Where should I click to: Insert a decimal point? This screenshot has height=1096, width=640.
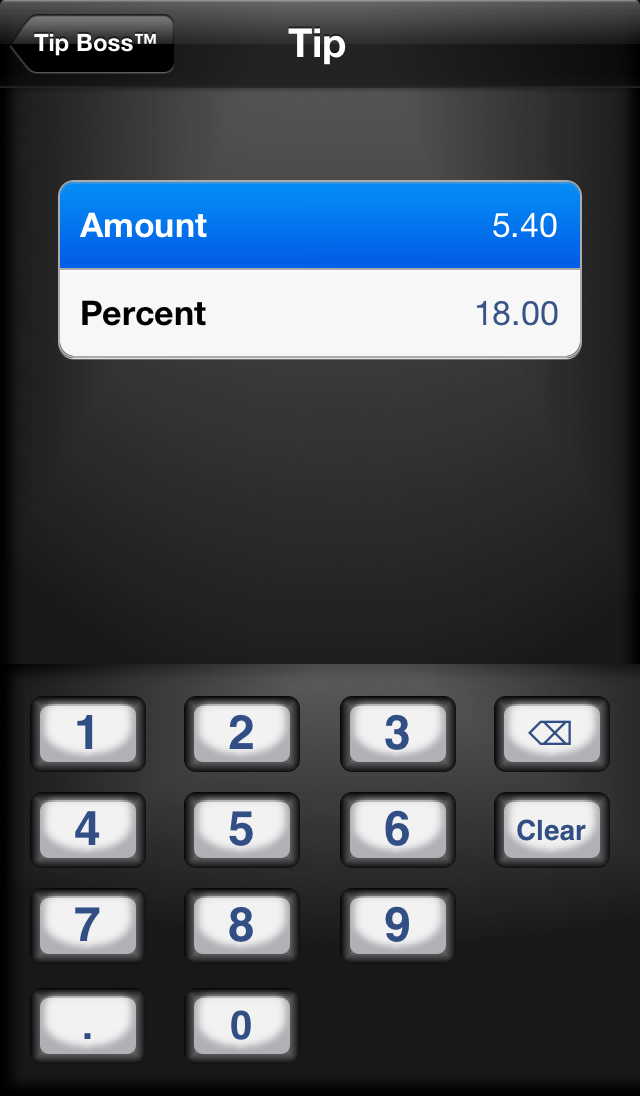click(88, 1026)
